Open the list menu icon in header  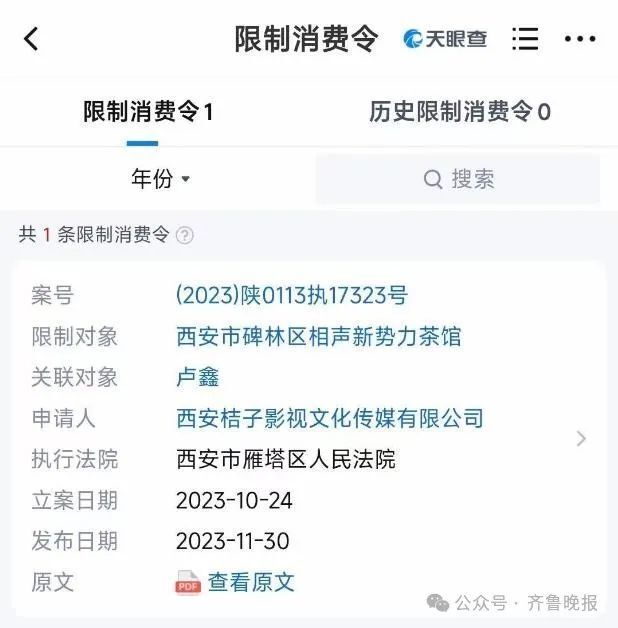pyautogui.click(x=525, y=39)
